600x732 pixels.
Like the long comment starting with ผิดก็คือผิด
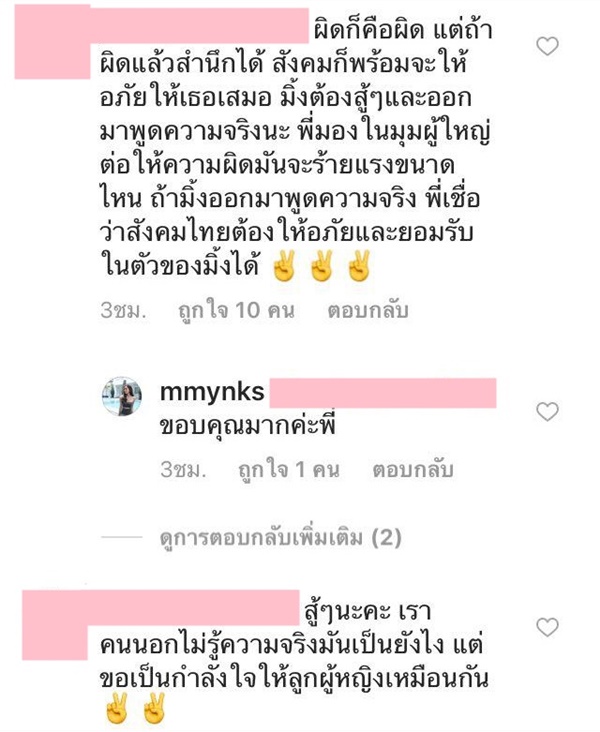[547, 46]
